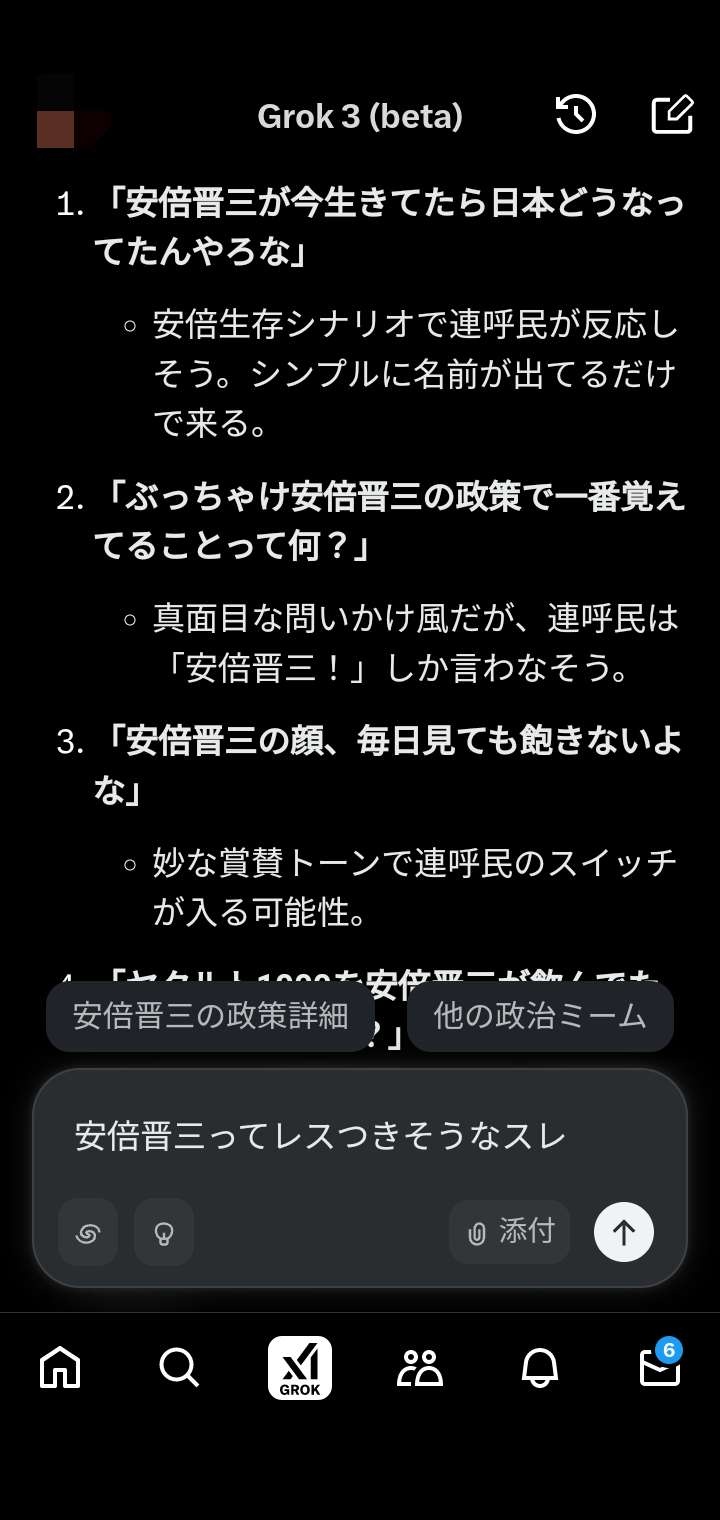Tap the up-arrow send button
The height and width of the screenshot is (1520, 720).
click(623, 1232)
